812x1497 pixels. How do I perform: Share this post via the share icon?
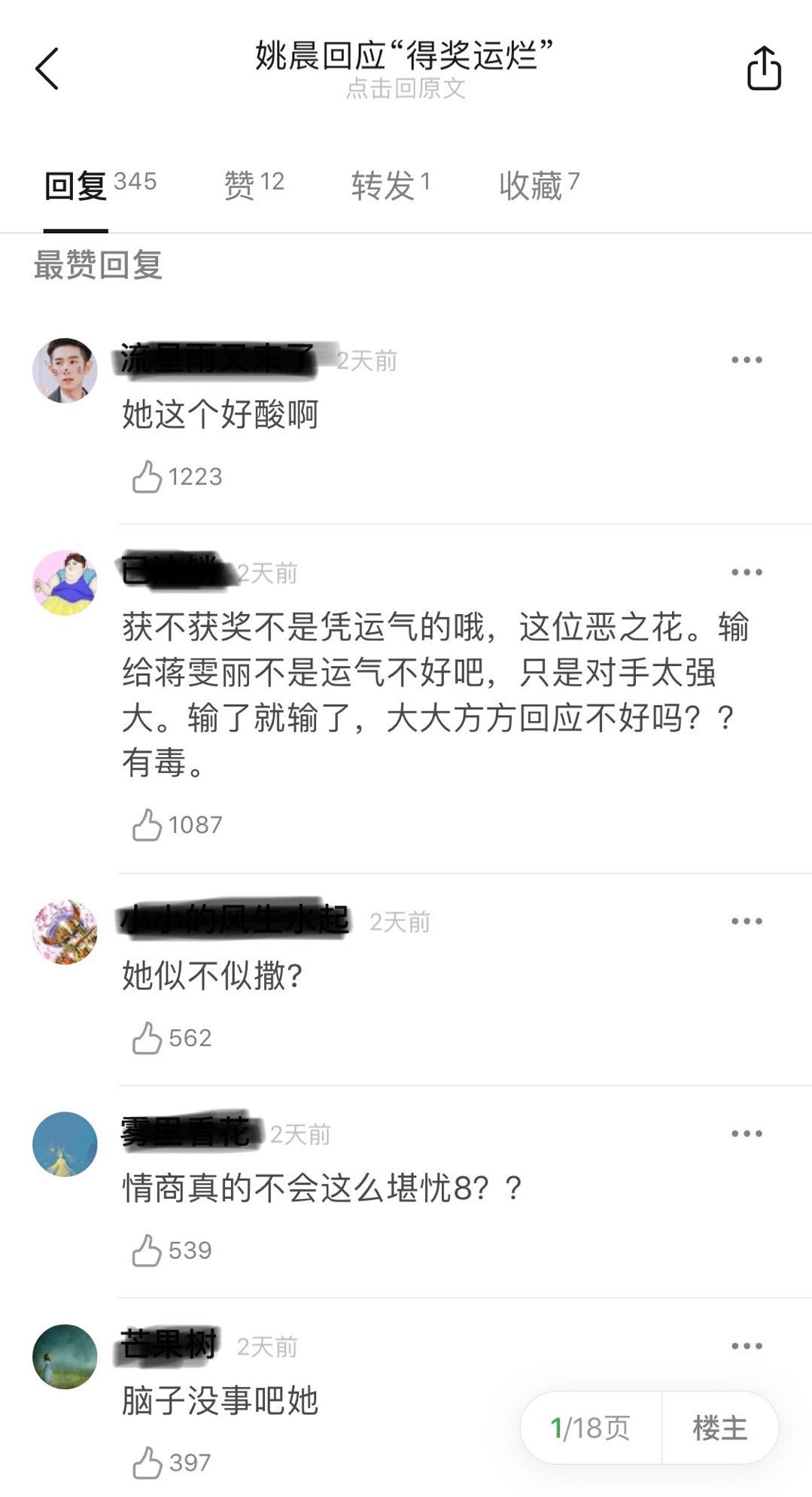763,68
